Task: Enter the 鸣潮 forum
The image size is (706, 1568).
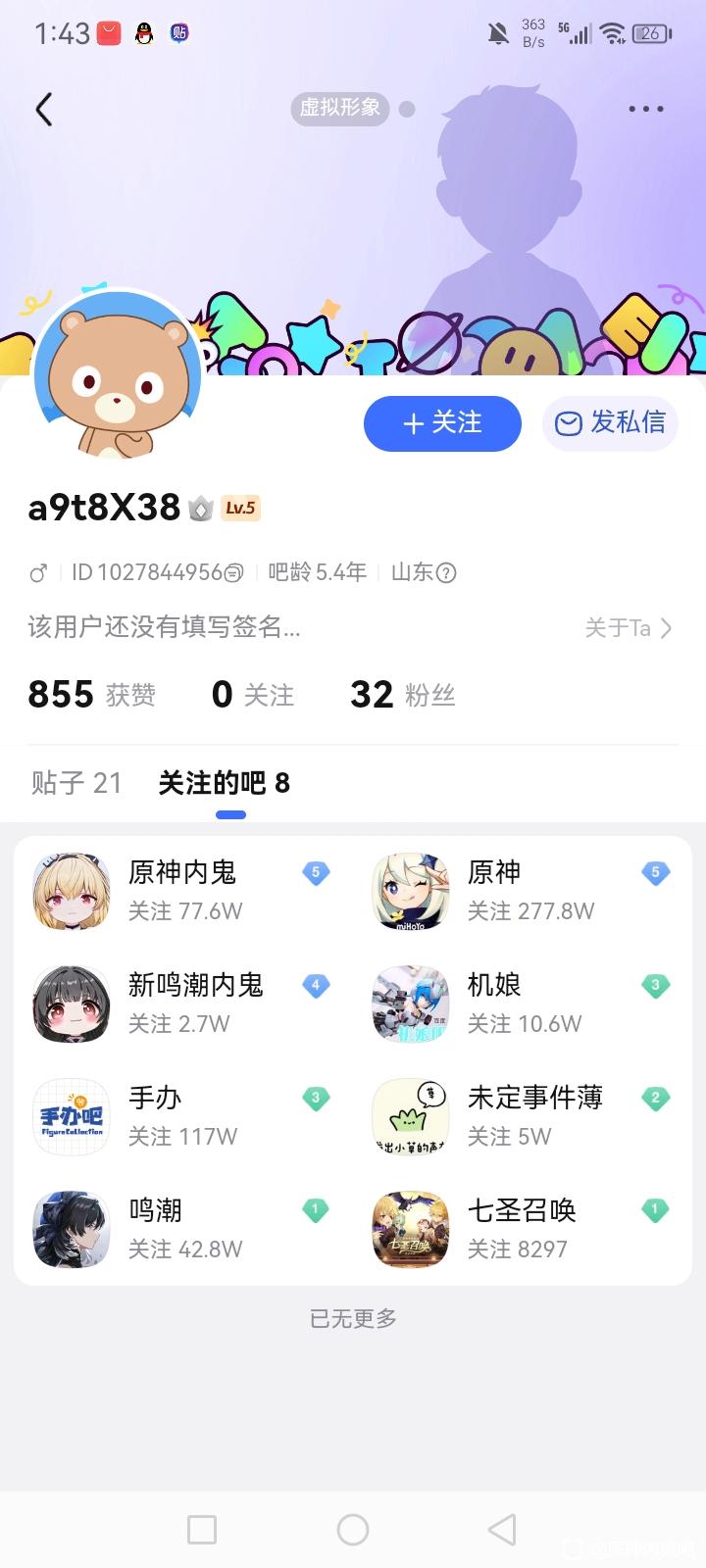Action: 182,1228
